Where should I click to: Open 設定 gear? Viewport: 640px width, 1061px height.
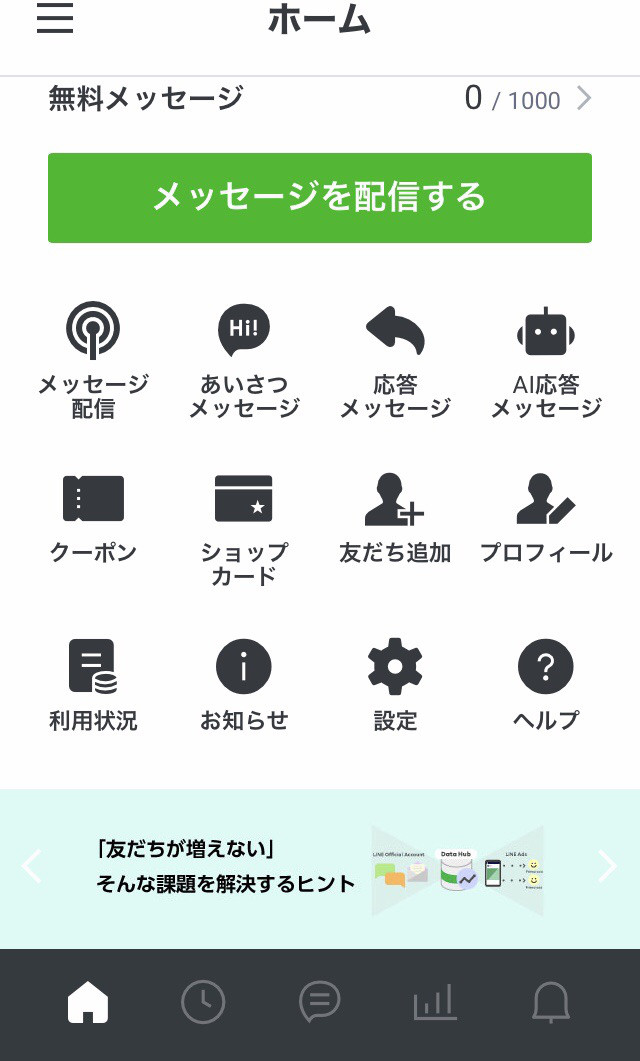395,685
